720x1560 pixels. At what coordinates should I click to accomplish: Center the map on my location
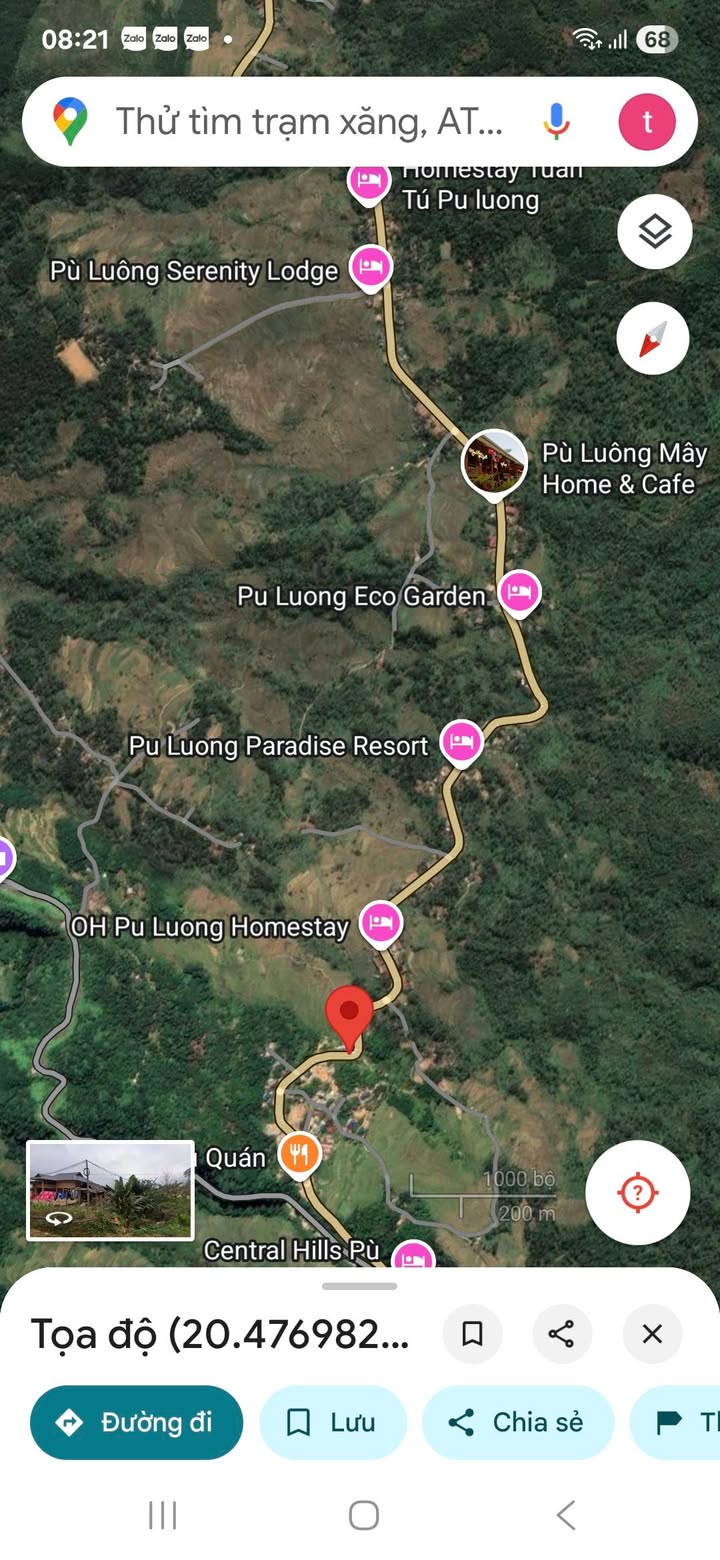[638, 1193]
